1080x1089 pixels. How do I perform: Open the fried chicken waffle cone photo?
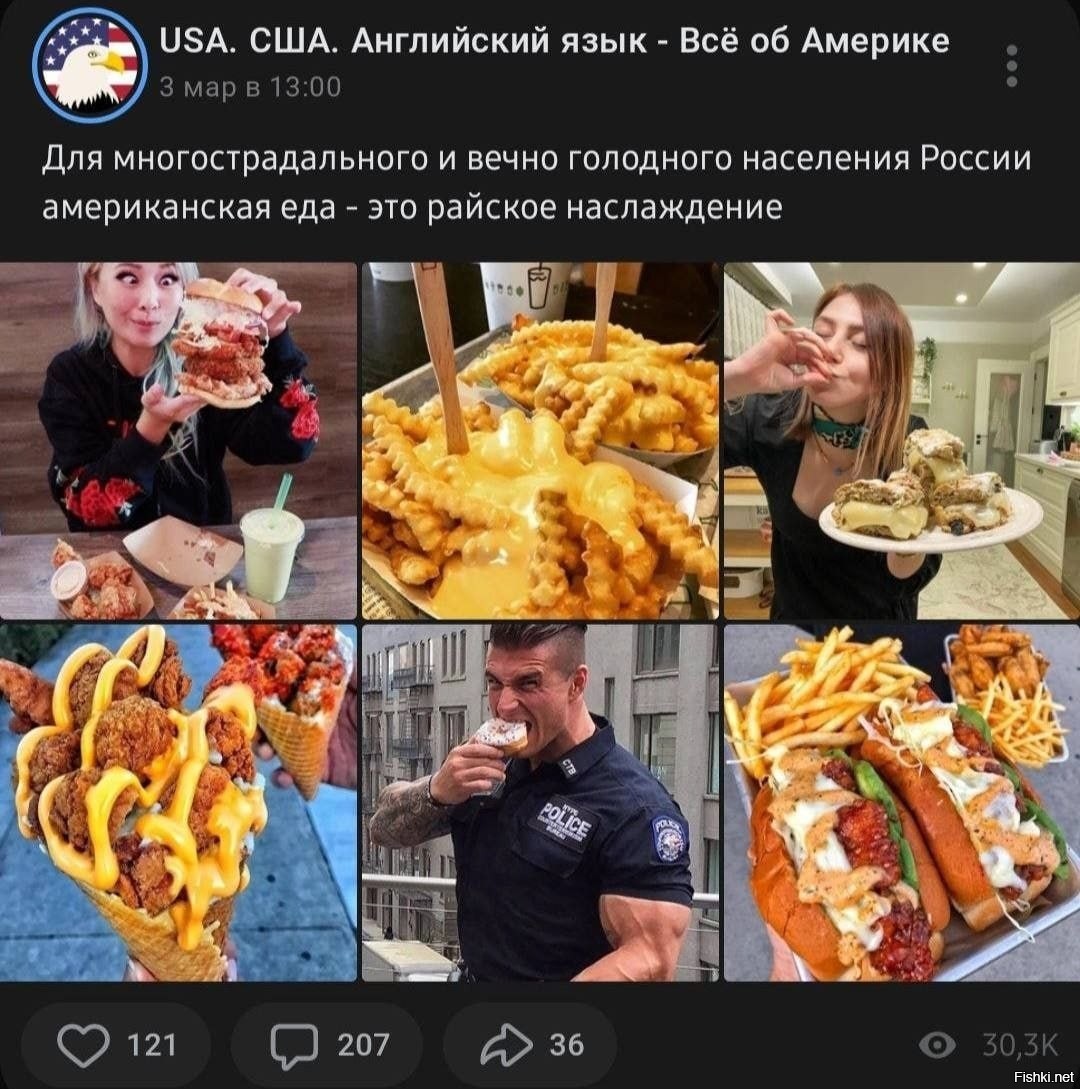(x=178, y=802)
